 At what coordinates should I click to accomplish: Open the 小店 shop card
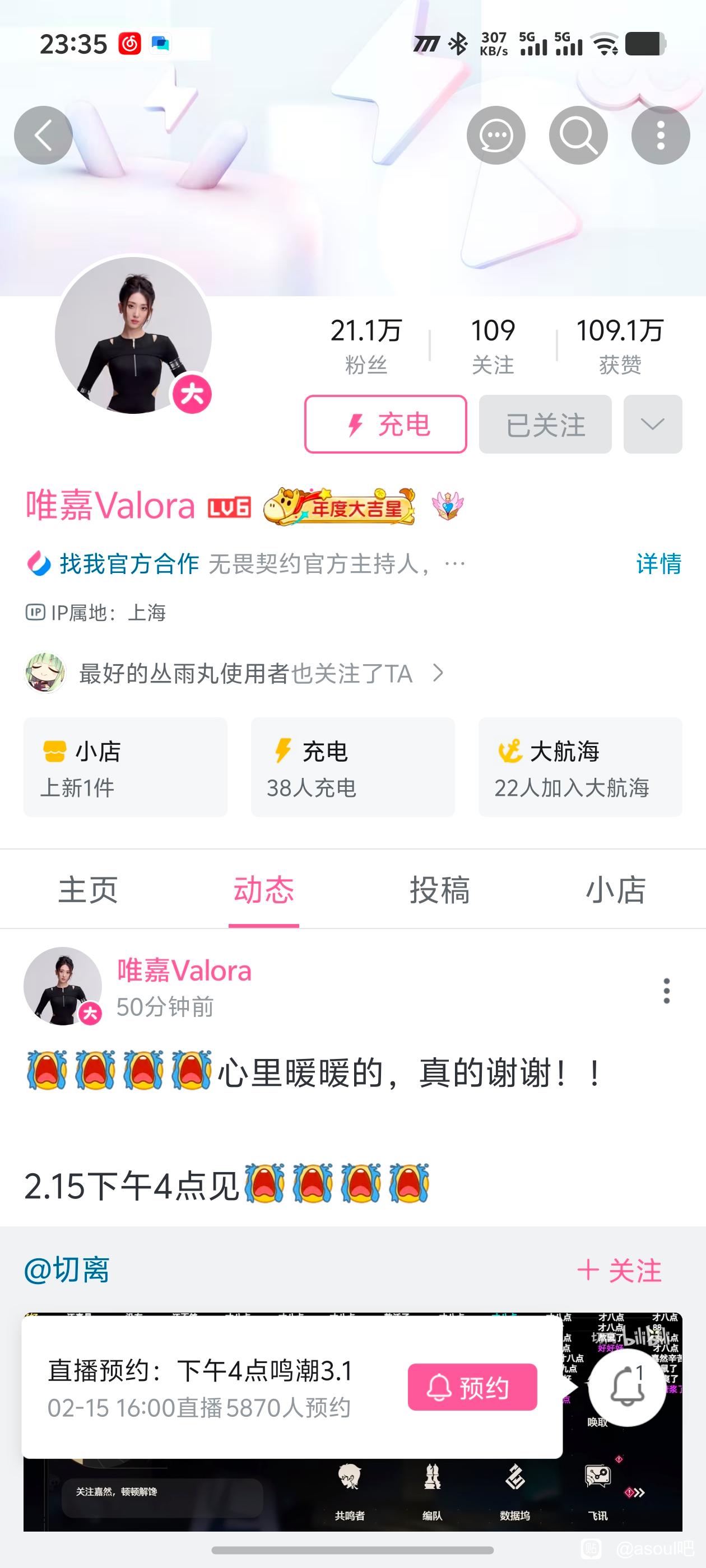[x=126, y=767]
